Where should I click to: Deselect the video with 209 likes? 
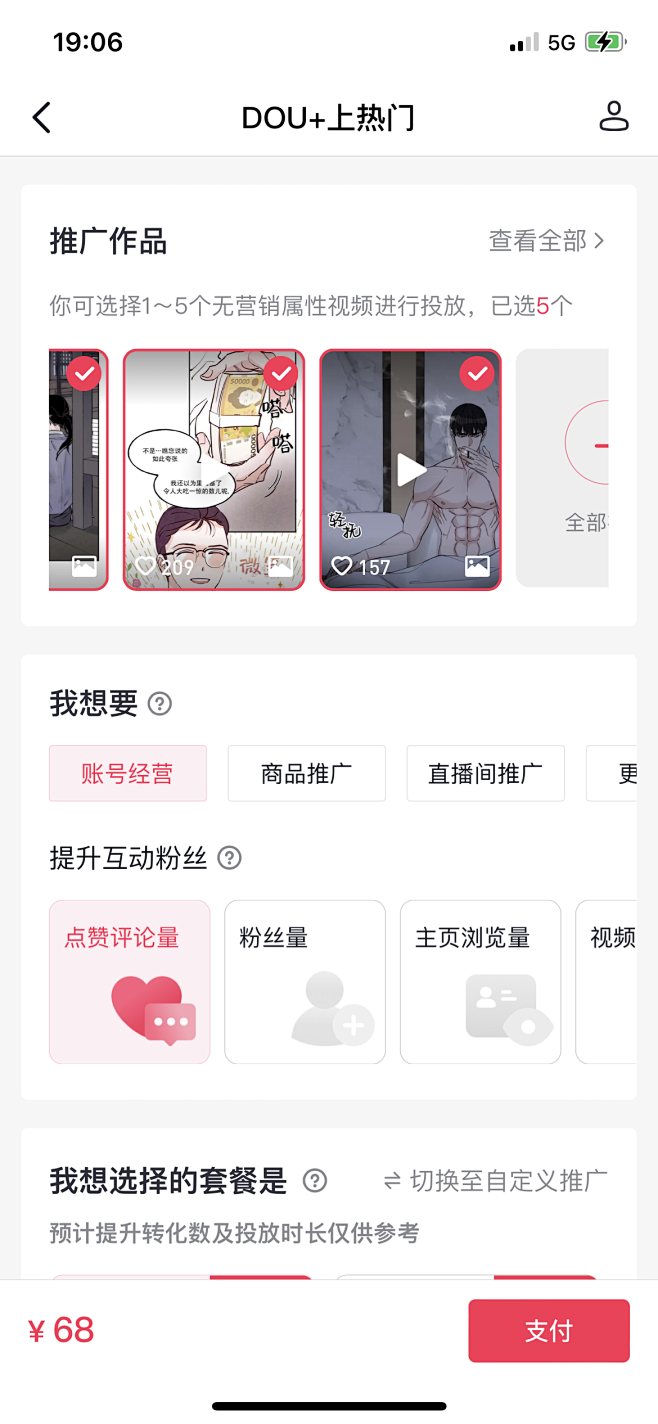point(282,373)
